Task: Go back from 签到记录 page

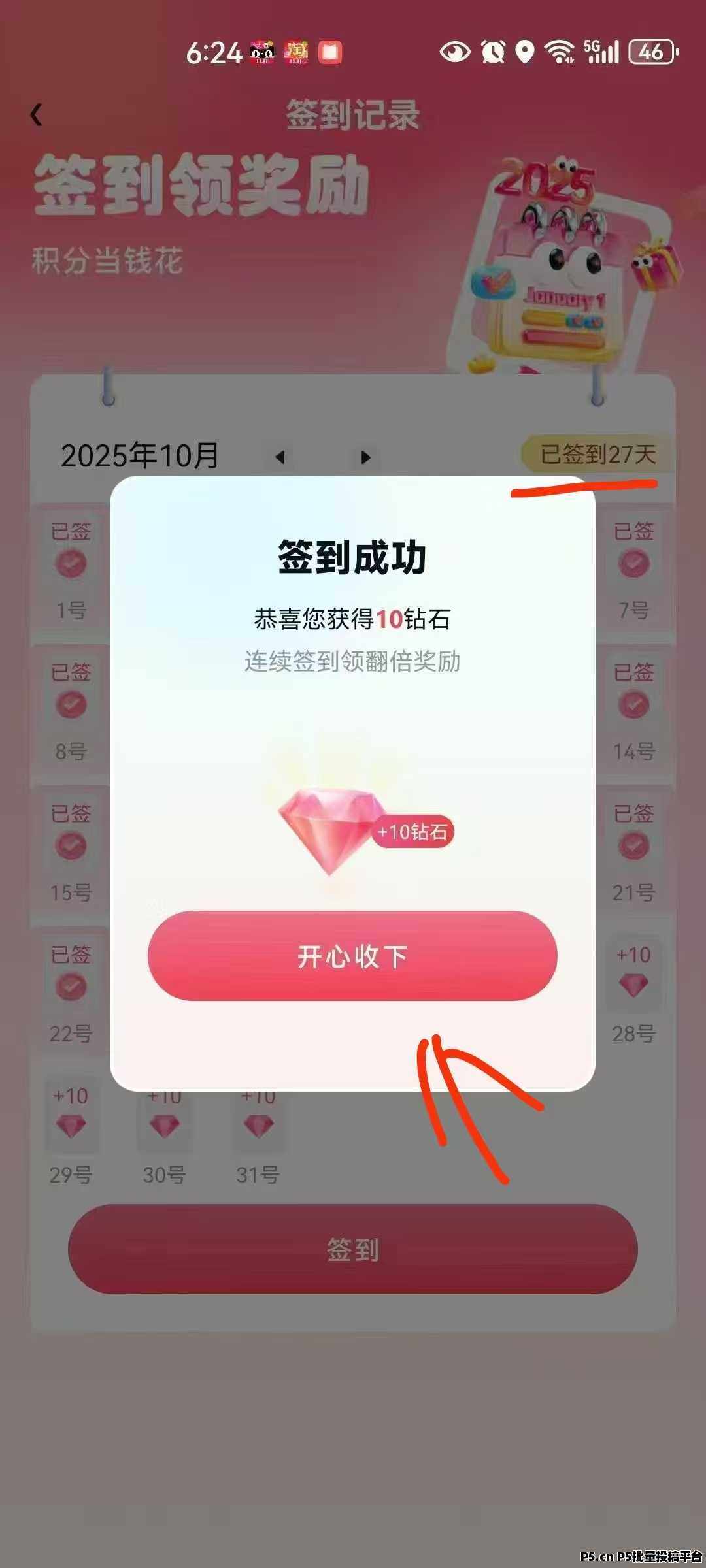Action: click(37, 115)
